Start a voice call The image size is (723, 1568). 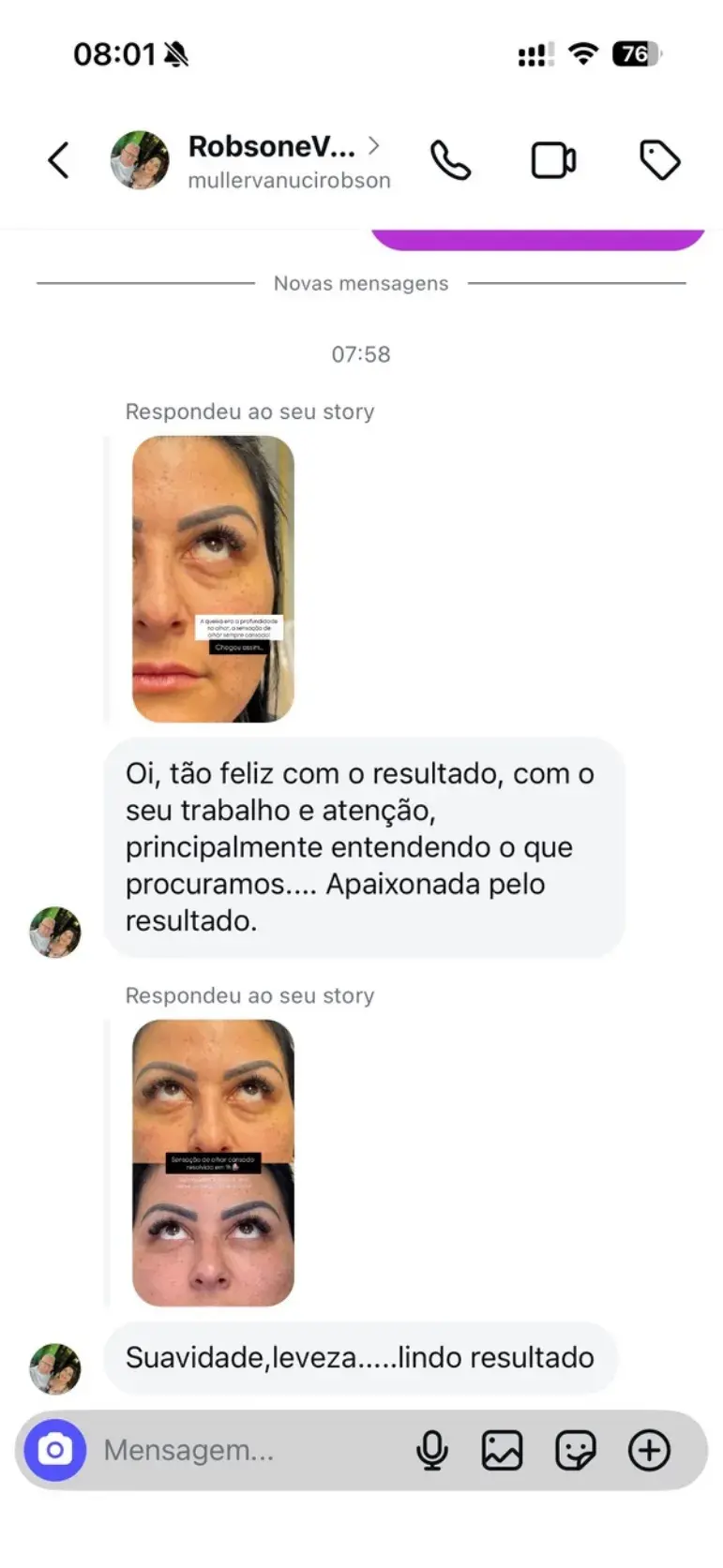tap(450, 160)
